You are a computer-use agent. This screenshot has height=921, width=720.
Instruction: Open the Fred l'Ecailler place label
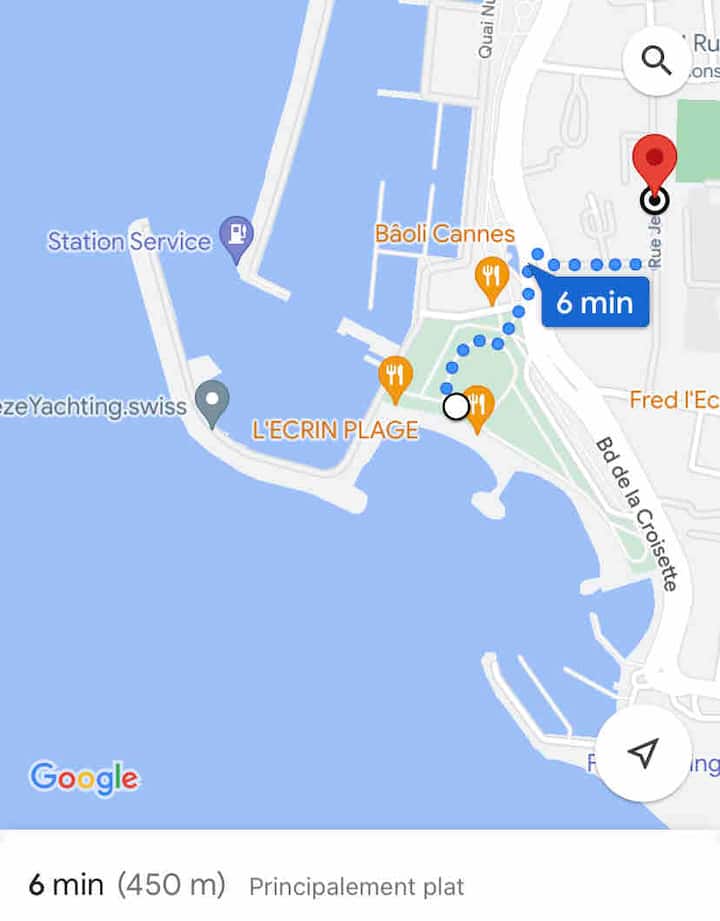(674, 400)
